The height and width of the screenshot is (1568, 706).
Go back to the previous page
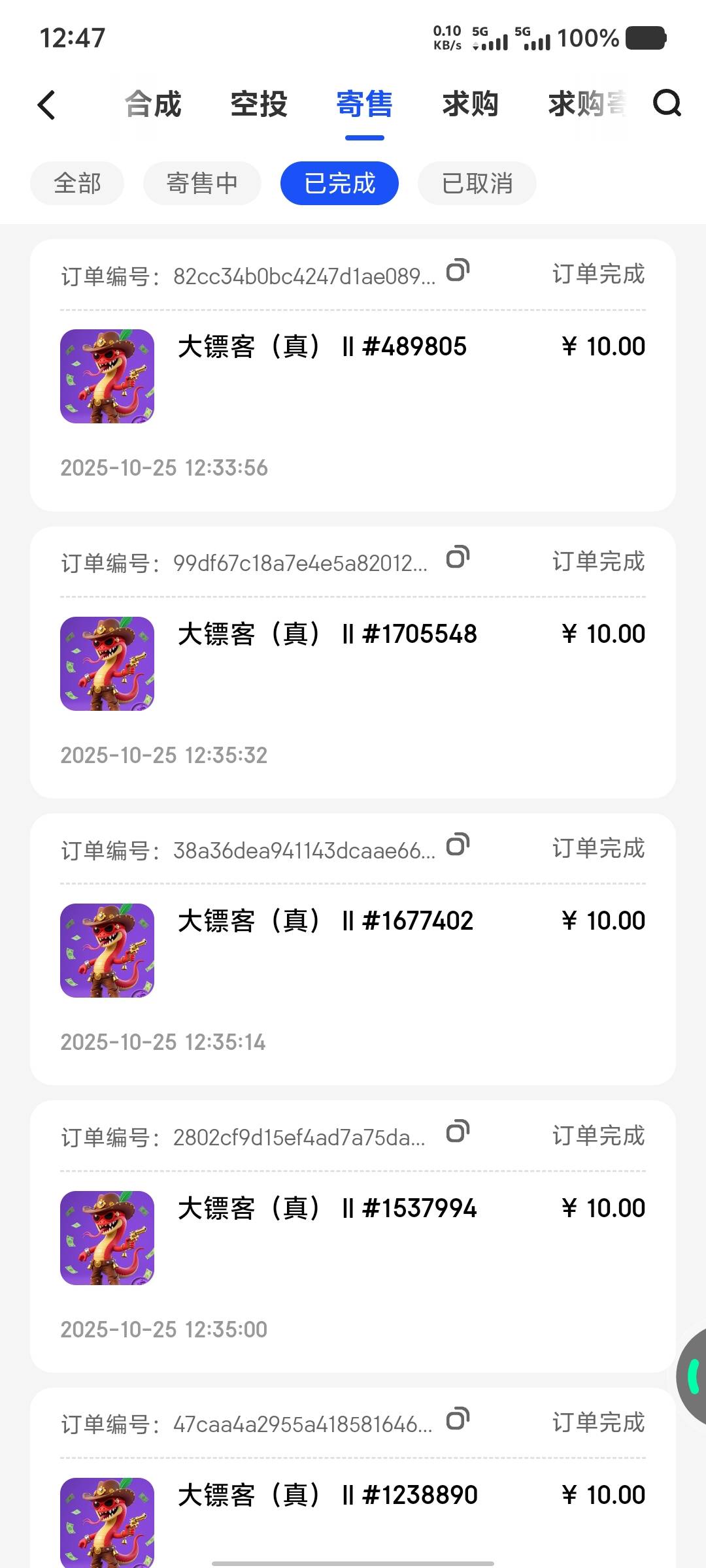pyautogui.click(x=46, y=105)
